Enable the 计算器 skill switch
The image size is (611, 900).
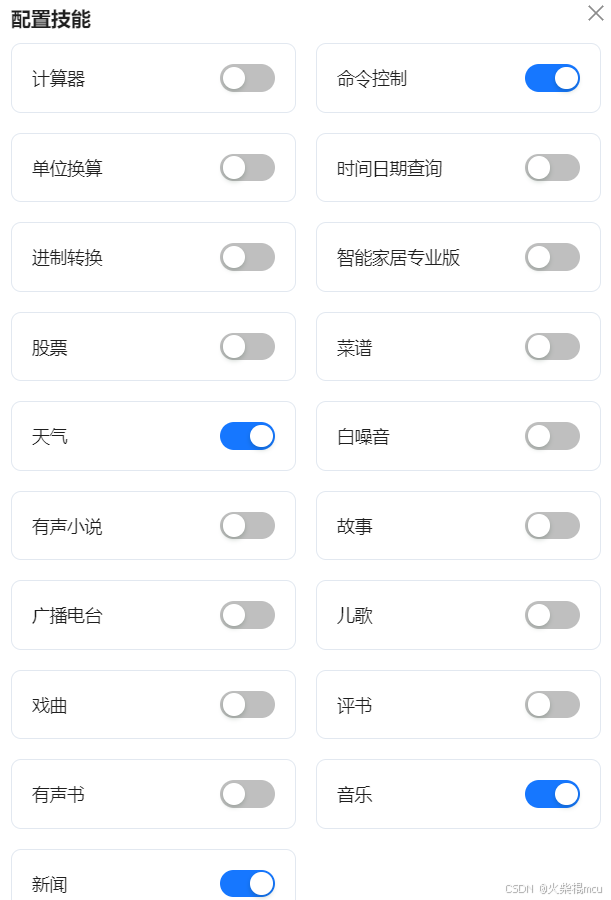pos(247,78)
